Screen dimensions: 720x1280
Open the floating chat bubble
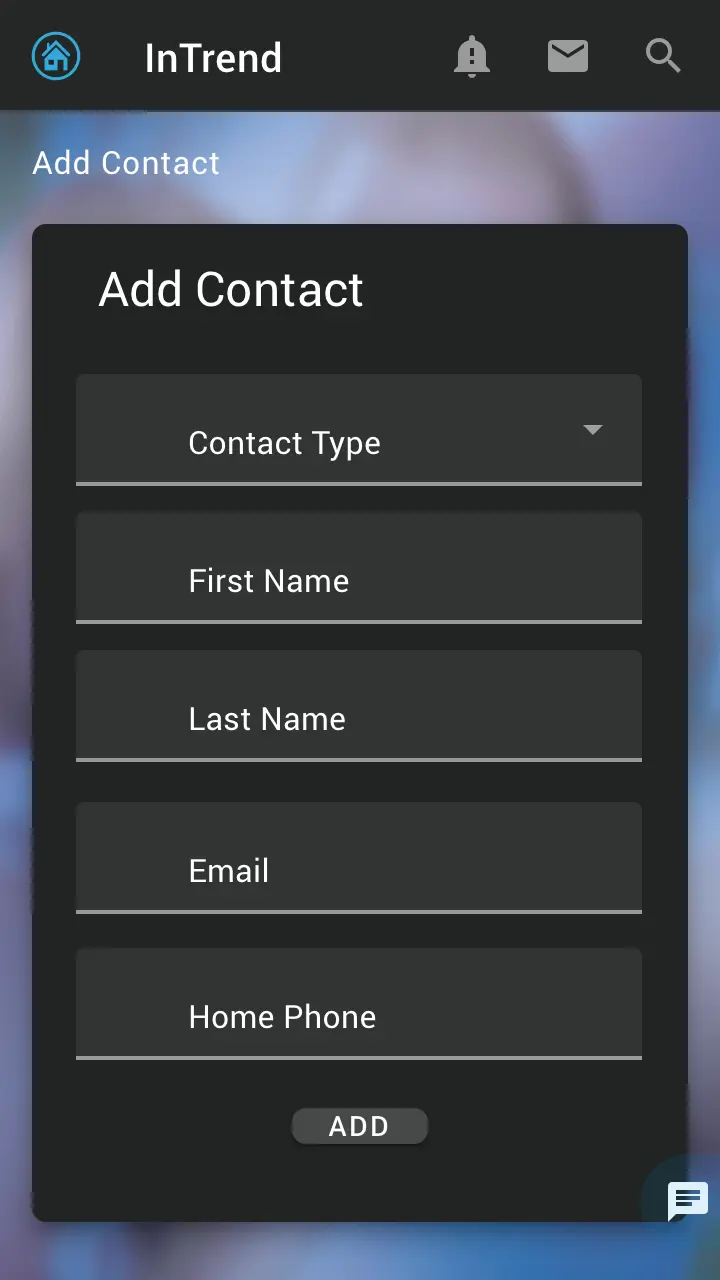(x=687, y=1199)
